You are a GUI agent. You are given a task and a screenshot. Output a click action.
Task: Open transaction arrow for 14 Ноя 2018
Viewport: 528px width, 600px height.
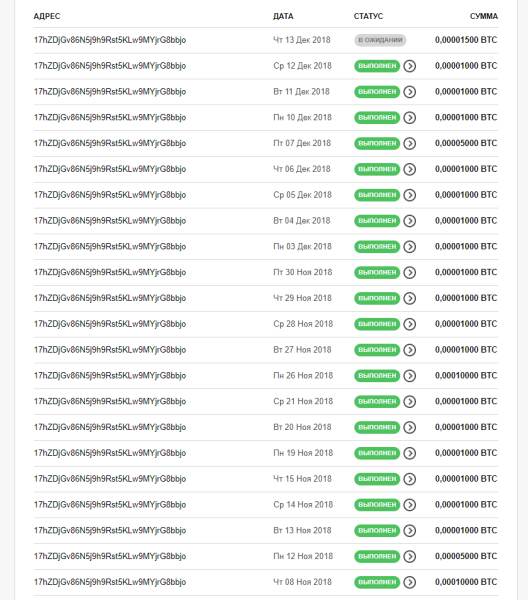(410, 505)
